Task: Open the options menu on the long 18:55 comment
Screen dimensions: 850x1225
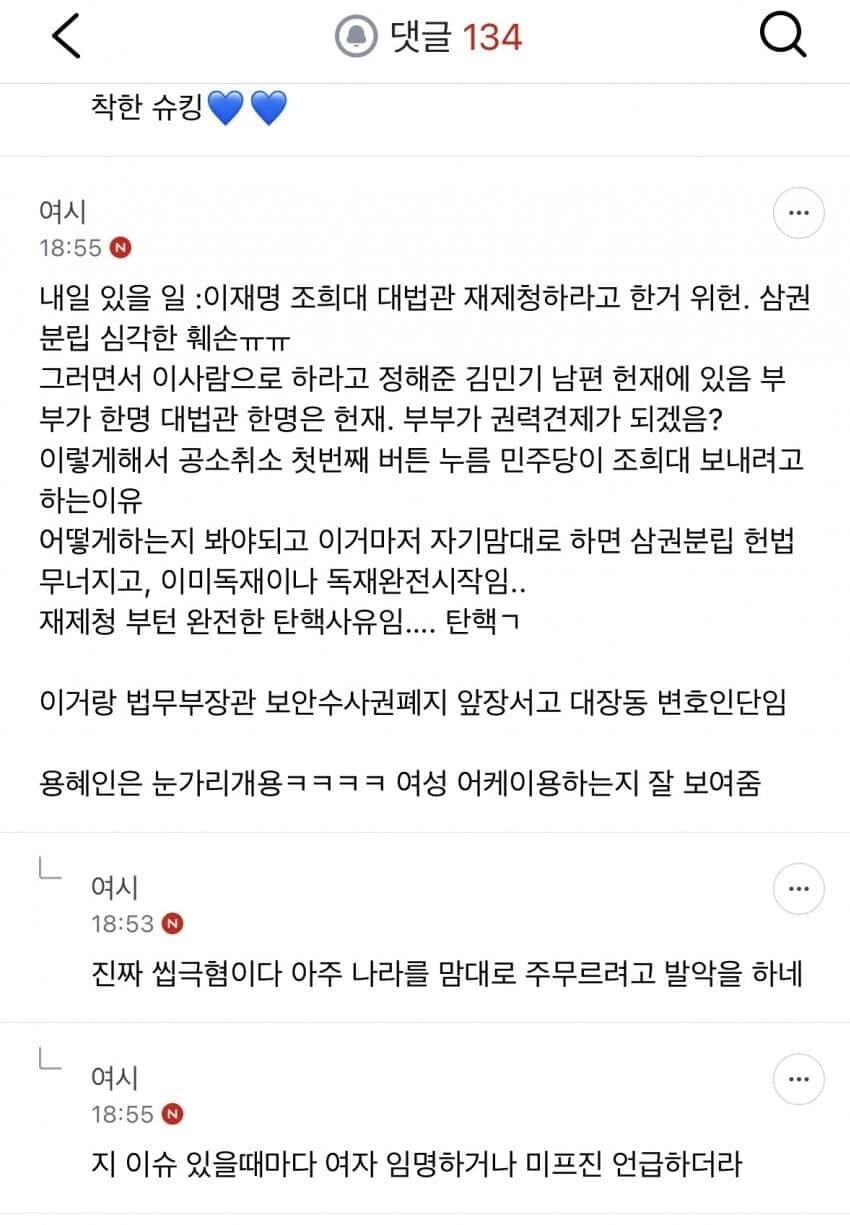Action: (799, 213)
